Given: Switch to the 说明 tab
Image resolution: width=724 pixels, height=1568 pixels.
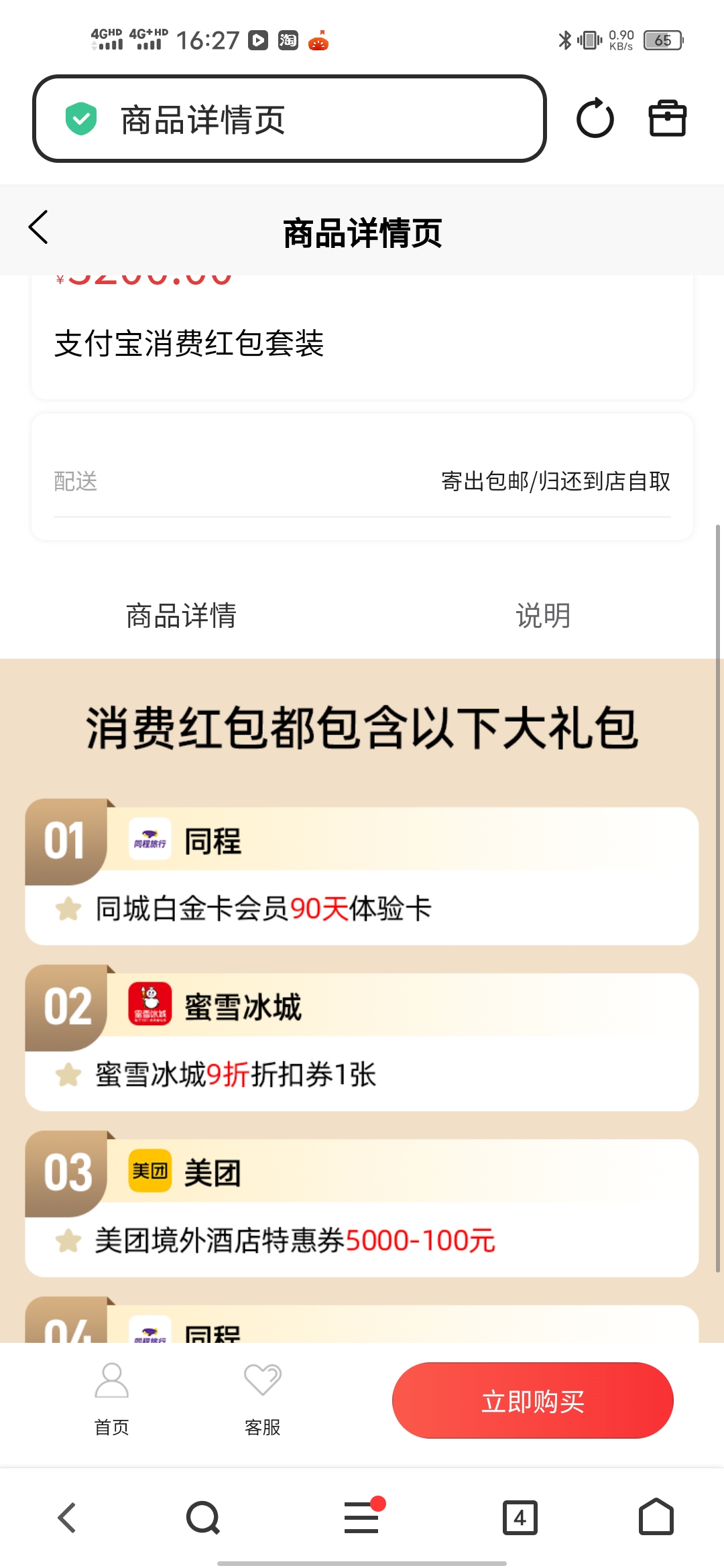Looking at the screenshot, I should point(543,615).
